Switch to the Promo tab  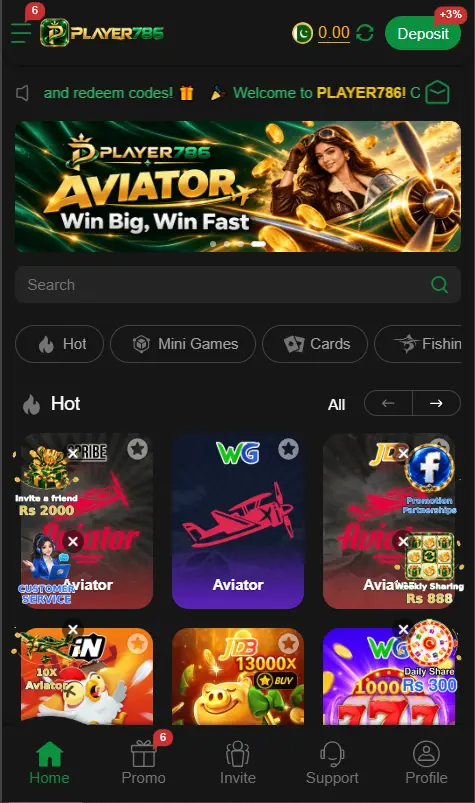click(143, 763)
